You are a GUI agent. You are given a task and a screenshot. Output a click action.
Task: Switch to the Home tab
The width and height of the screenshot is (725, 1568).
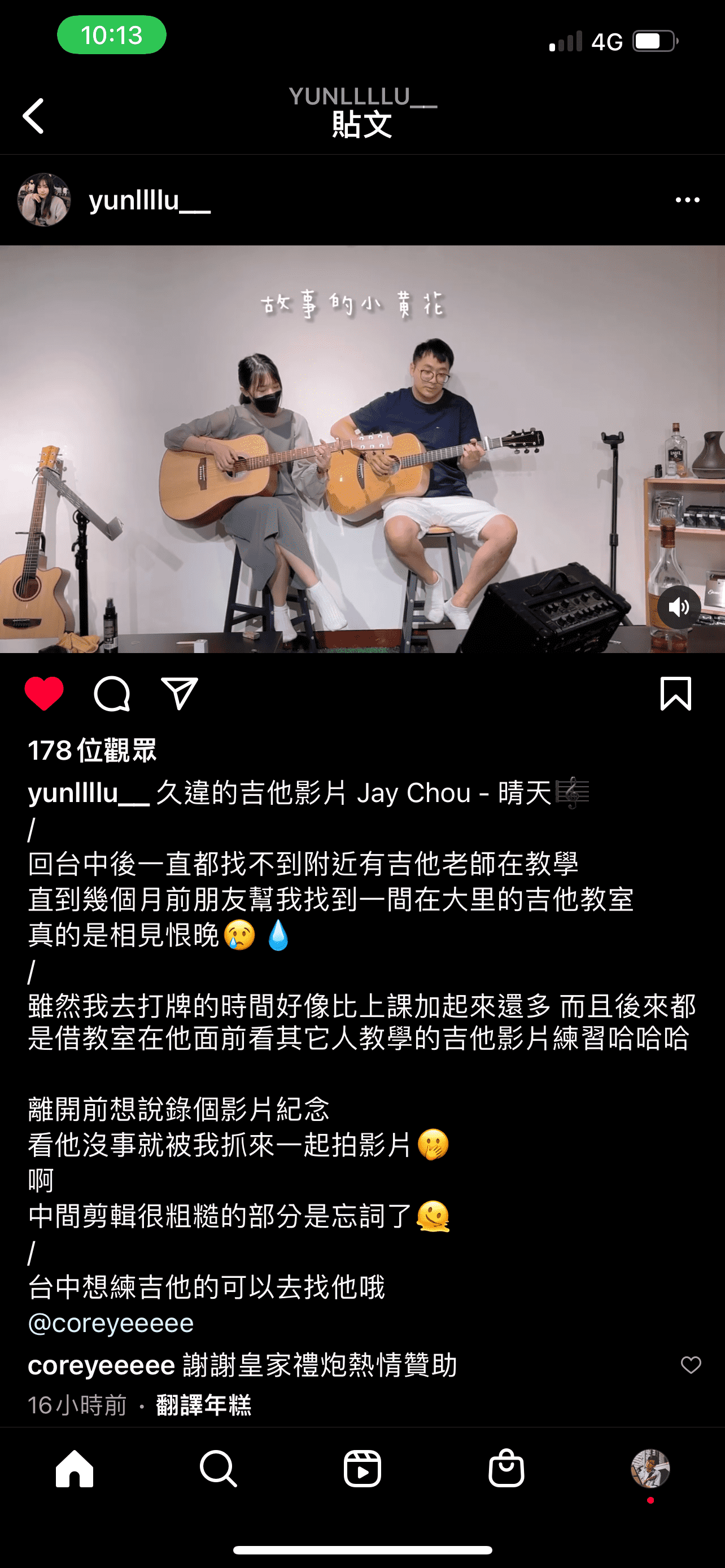click(75, 1468)
